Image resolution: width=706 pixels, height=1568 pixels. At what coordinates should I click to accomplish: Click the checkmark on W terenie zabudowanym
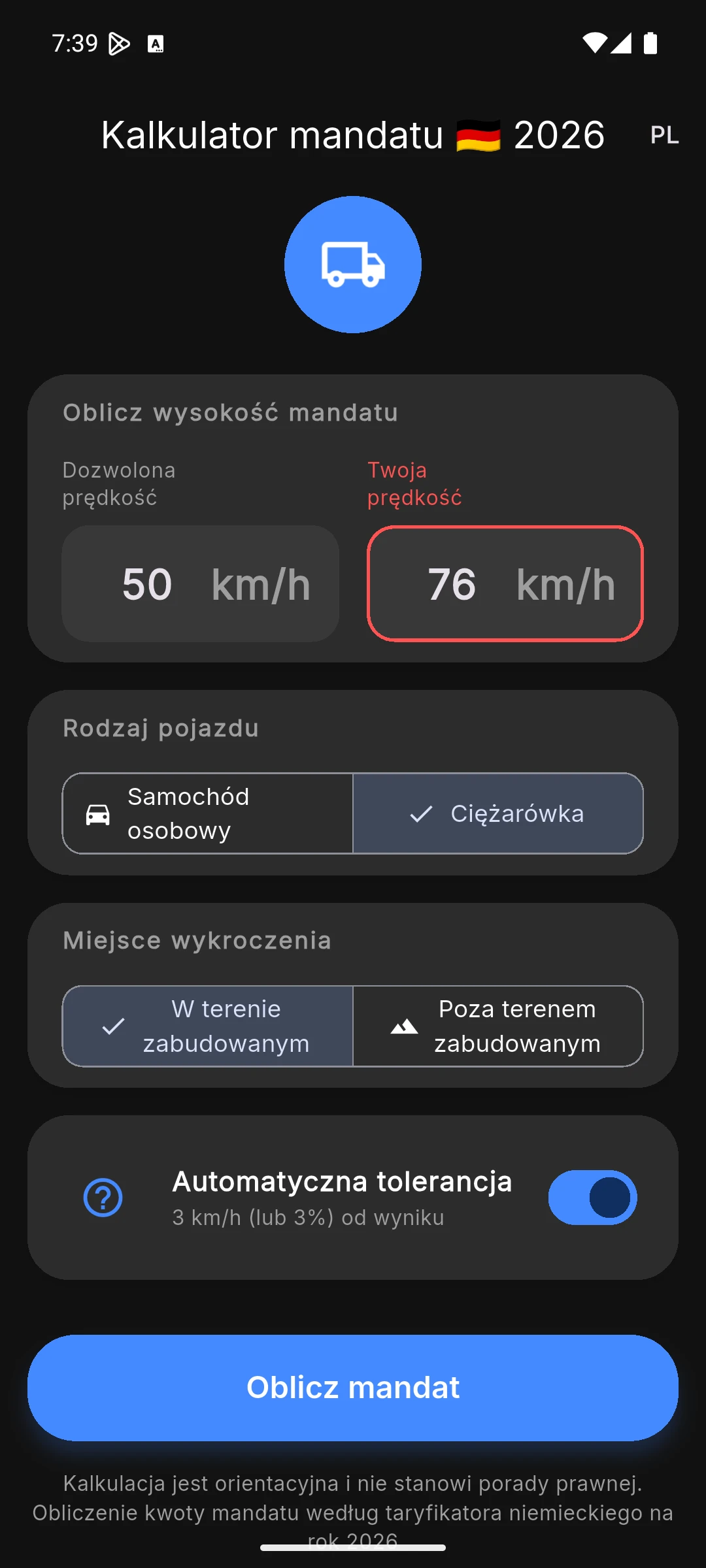(112, 1026)
